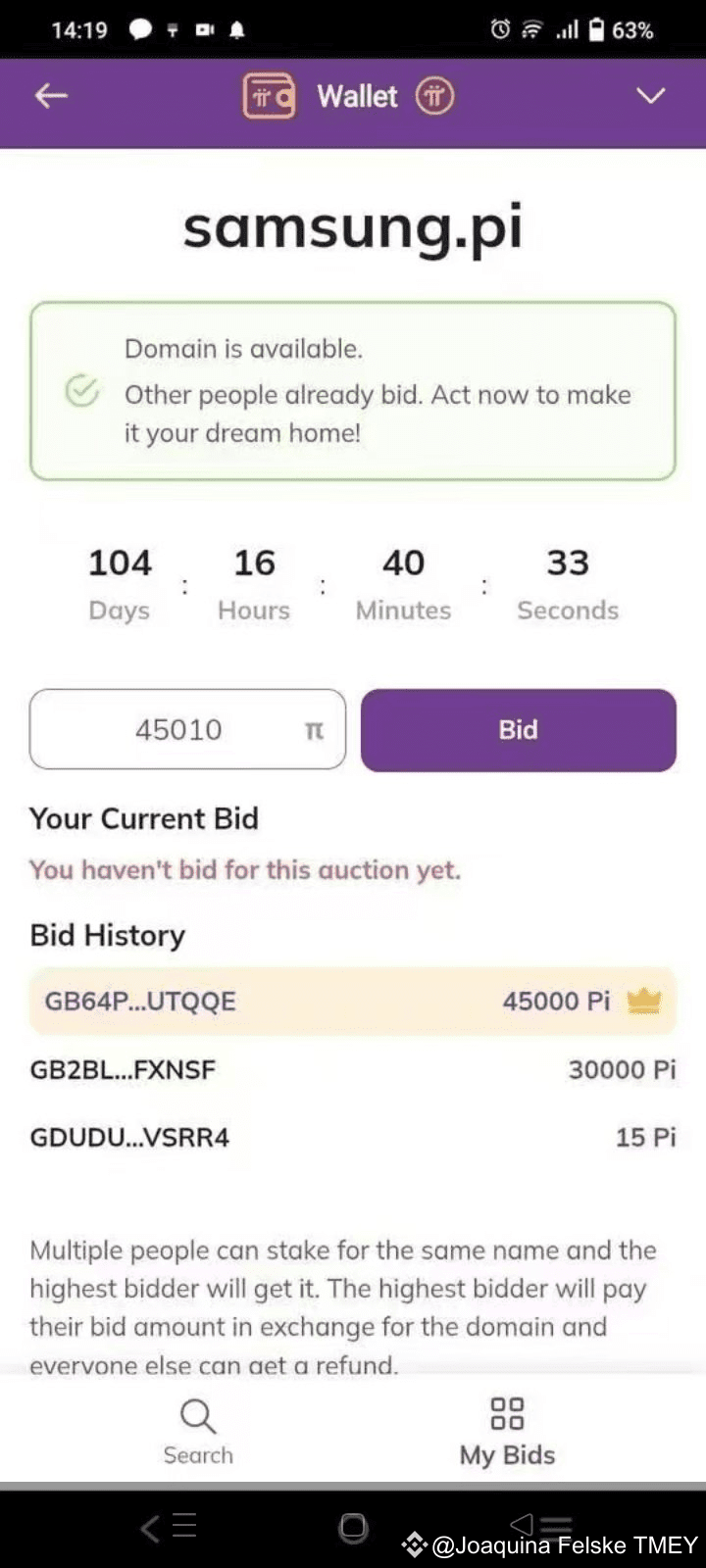Switch to the Search tab
The width and height of the screenshot is (706, 1568).
pyautogui.click(x=198, y=1432)
